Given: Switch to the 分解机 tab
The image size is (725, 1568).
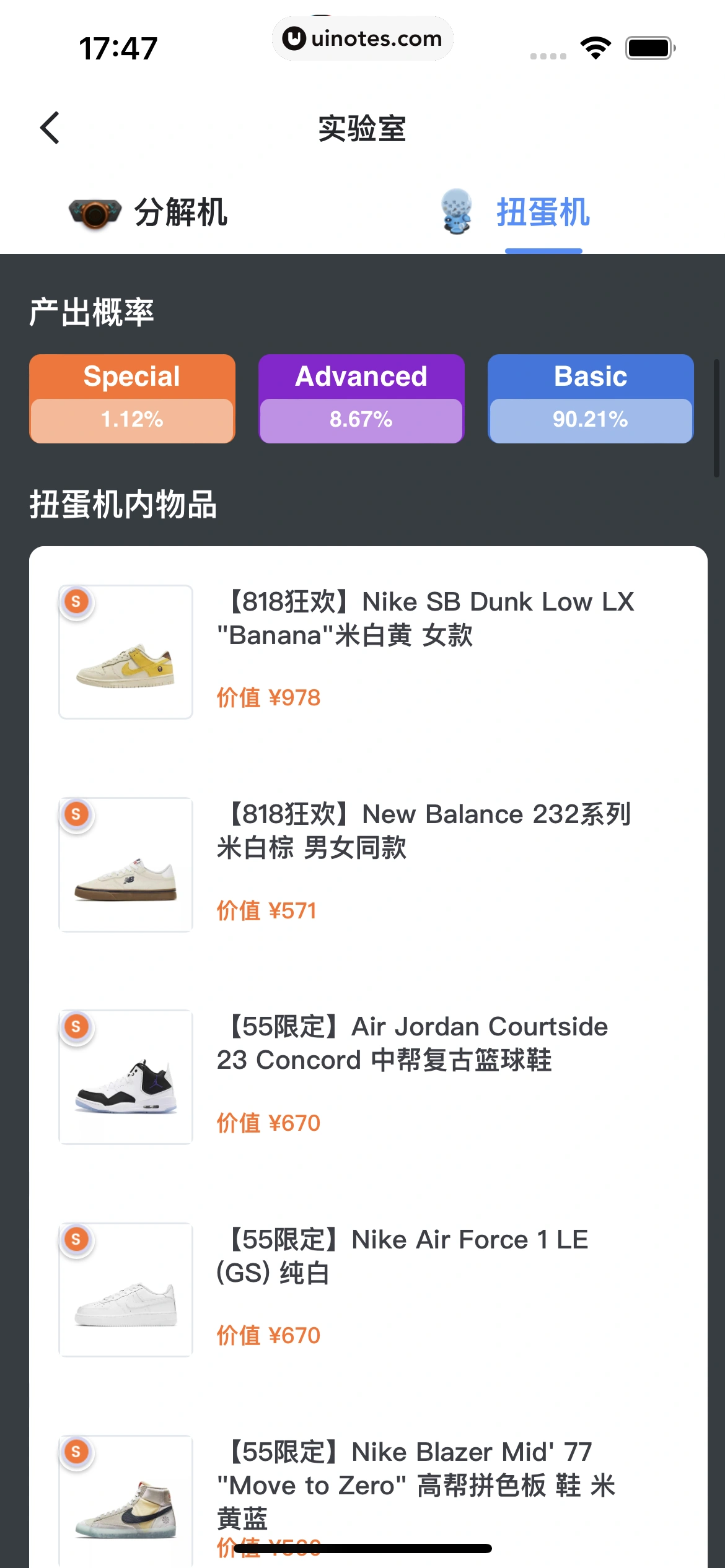Looking at the screenshot, I should [149, 212].
